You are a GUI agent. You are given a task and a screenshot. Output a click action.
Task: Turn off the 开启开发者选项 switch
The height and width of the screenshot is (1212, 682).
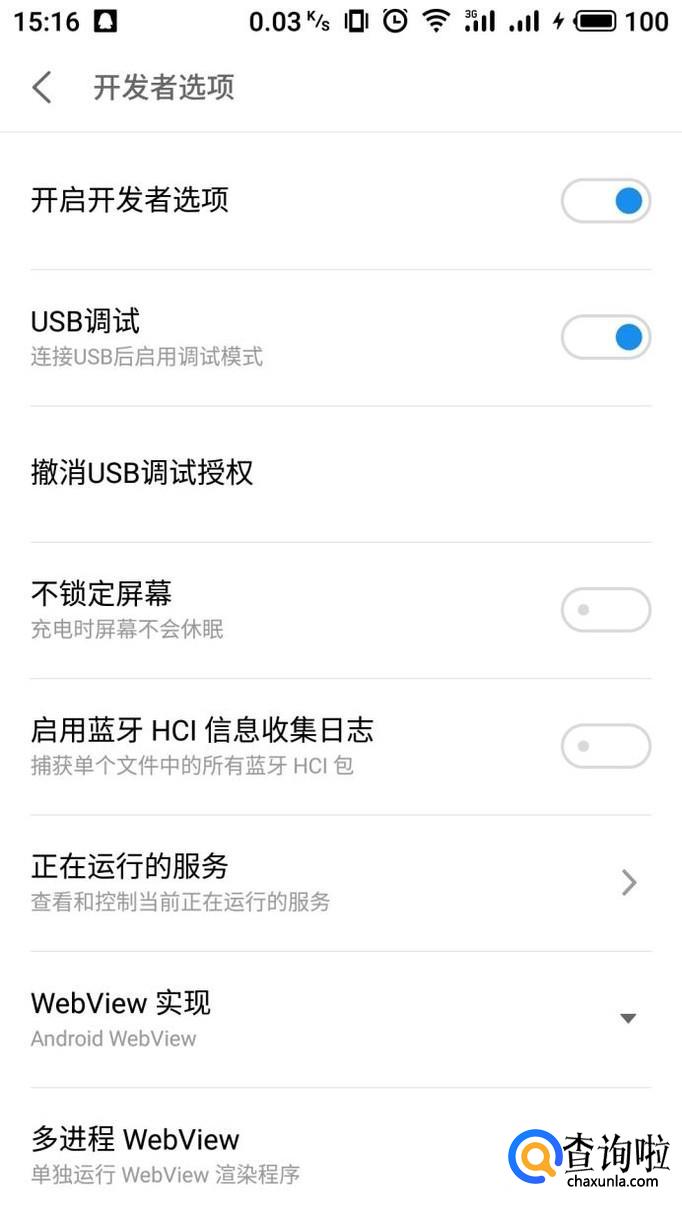[x=606, y=201]
